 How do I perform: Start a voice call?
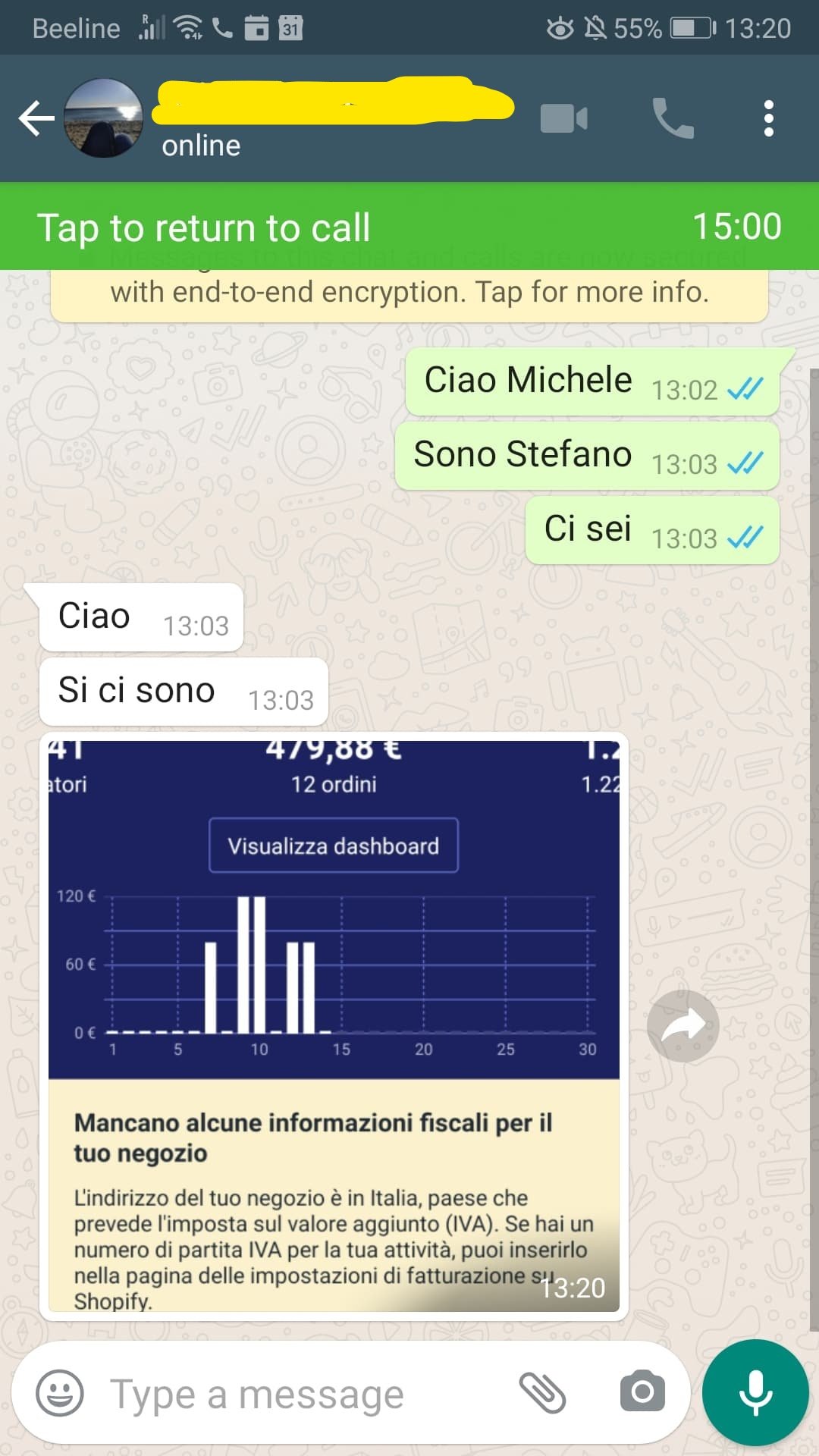click(x=673, y=119)
